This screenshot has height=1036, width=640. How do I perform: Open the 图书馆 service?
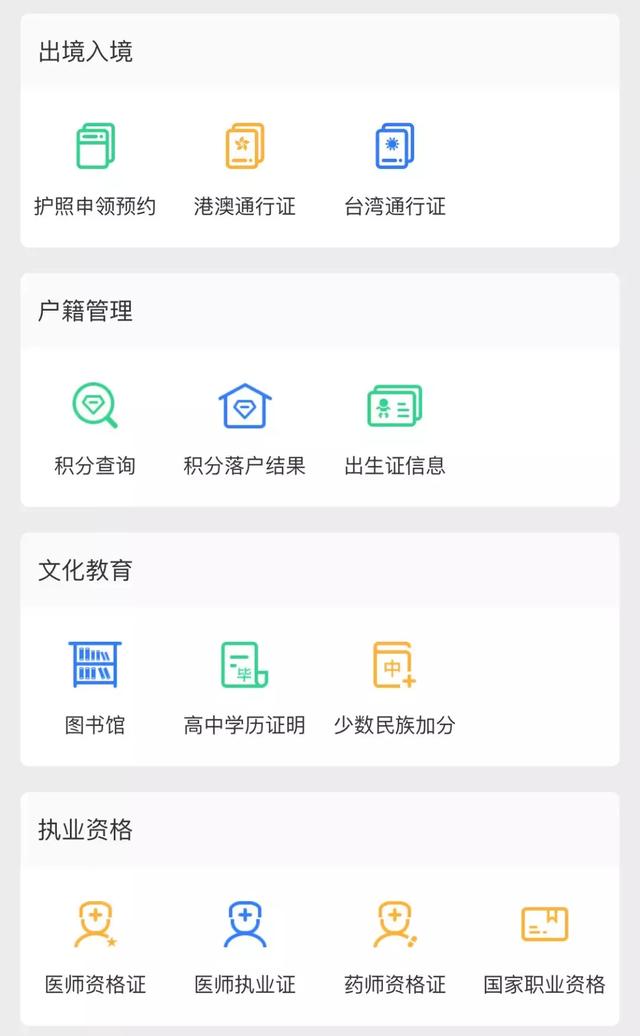click(95, 688)
